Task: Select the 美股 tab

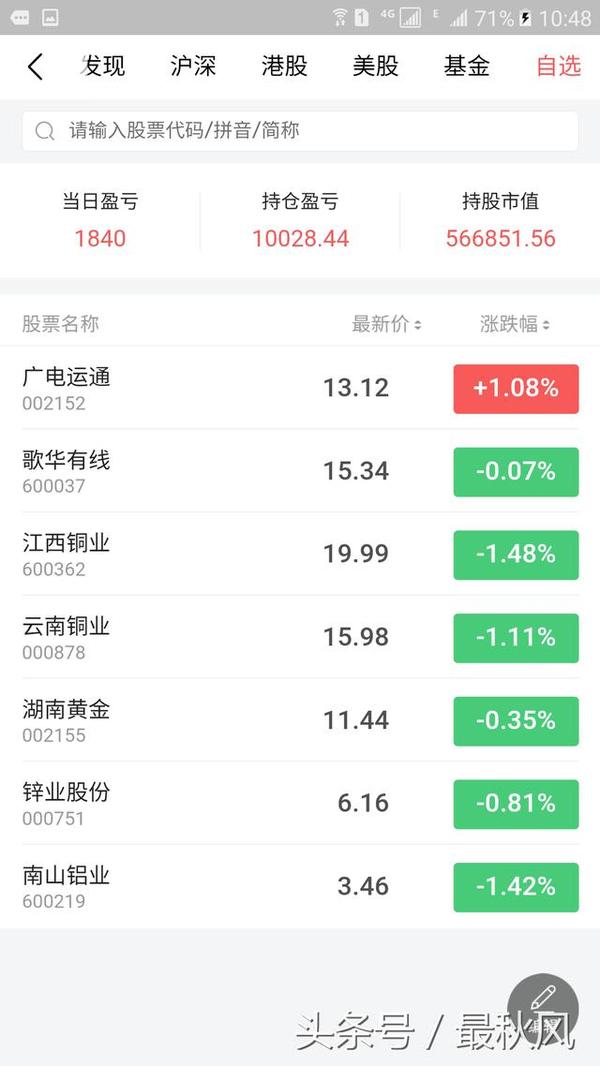Action: (x=375, y=67)
